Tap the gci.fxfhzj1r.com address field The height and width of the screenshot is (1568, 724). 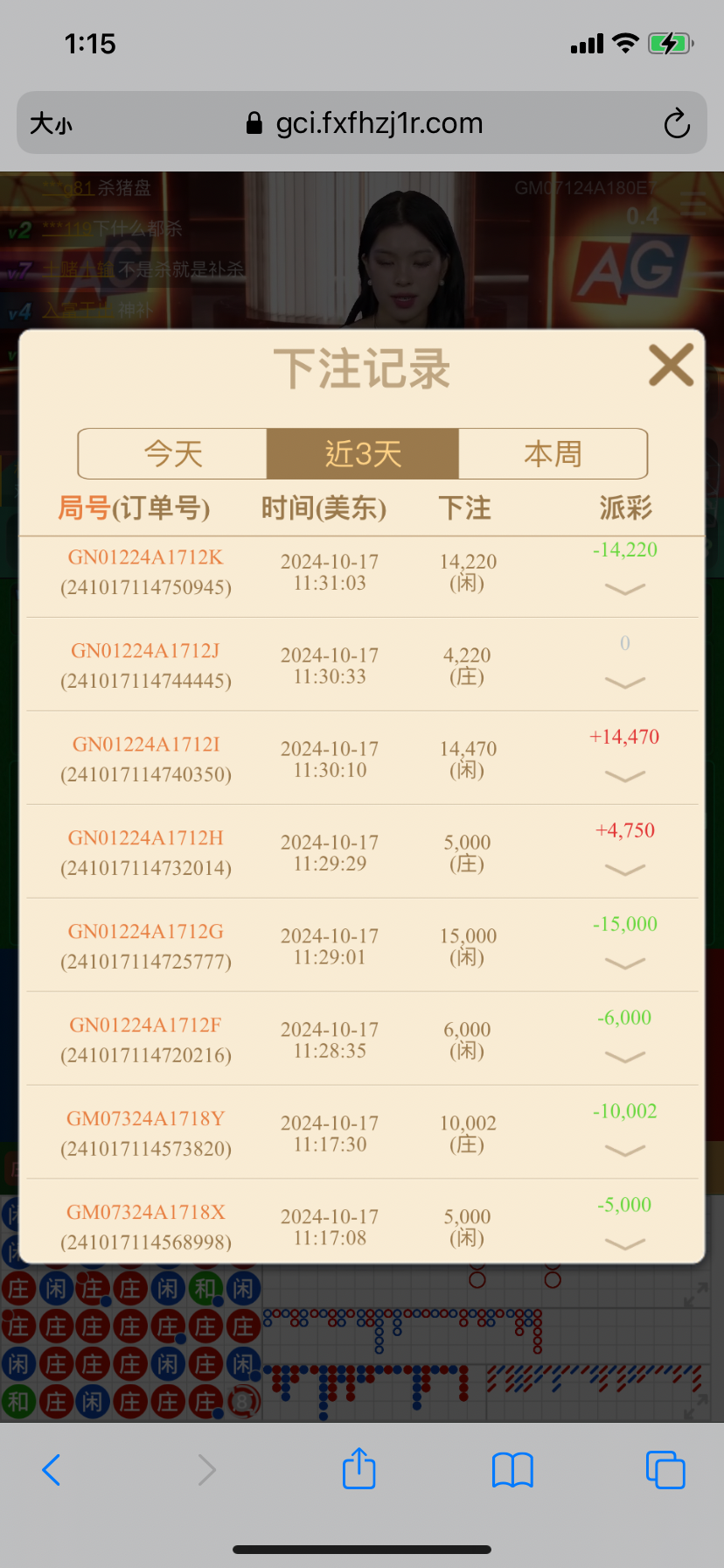363,123
